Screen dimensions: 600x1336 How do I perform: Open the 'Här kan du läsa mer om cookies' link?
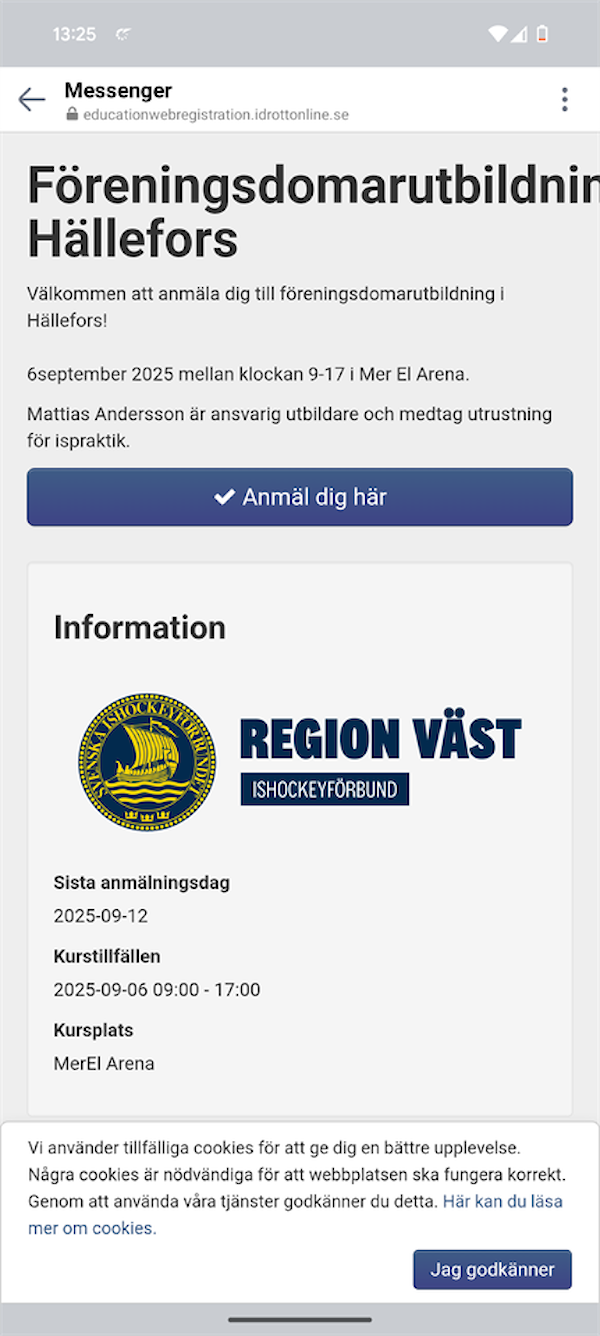point(503,1201)
